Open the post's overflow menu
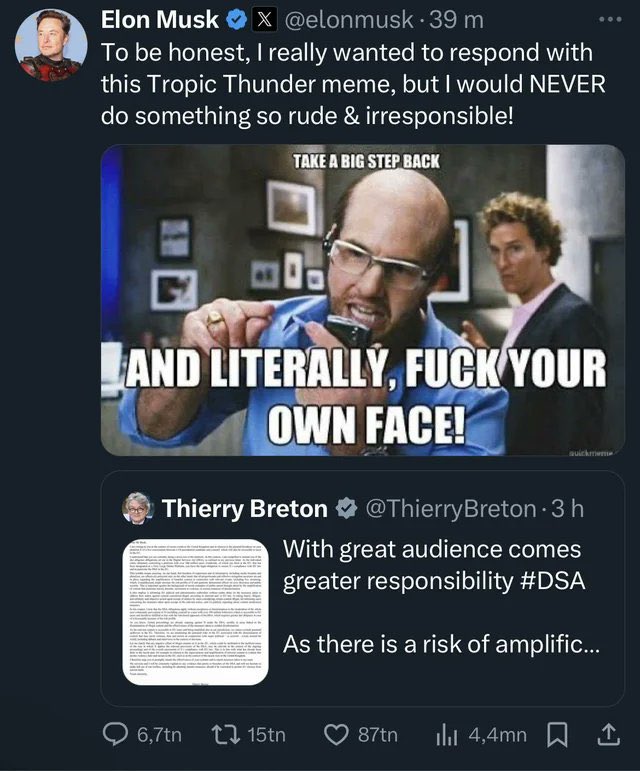The image size is (640, 771). 607,21
